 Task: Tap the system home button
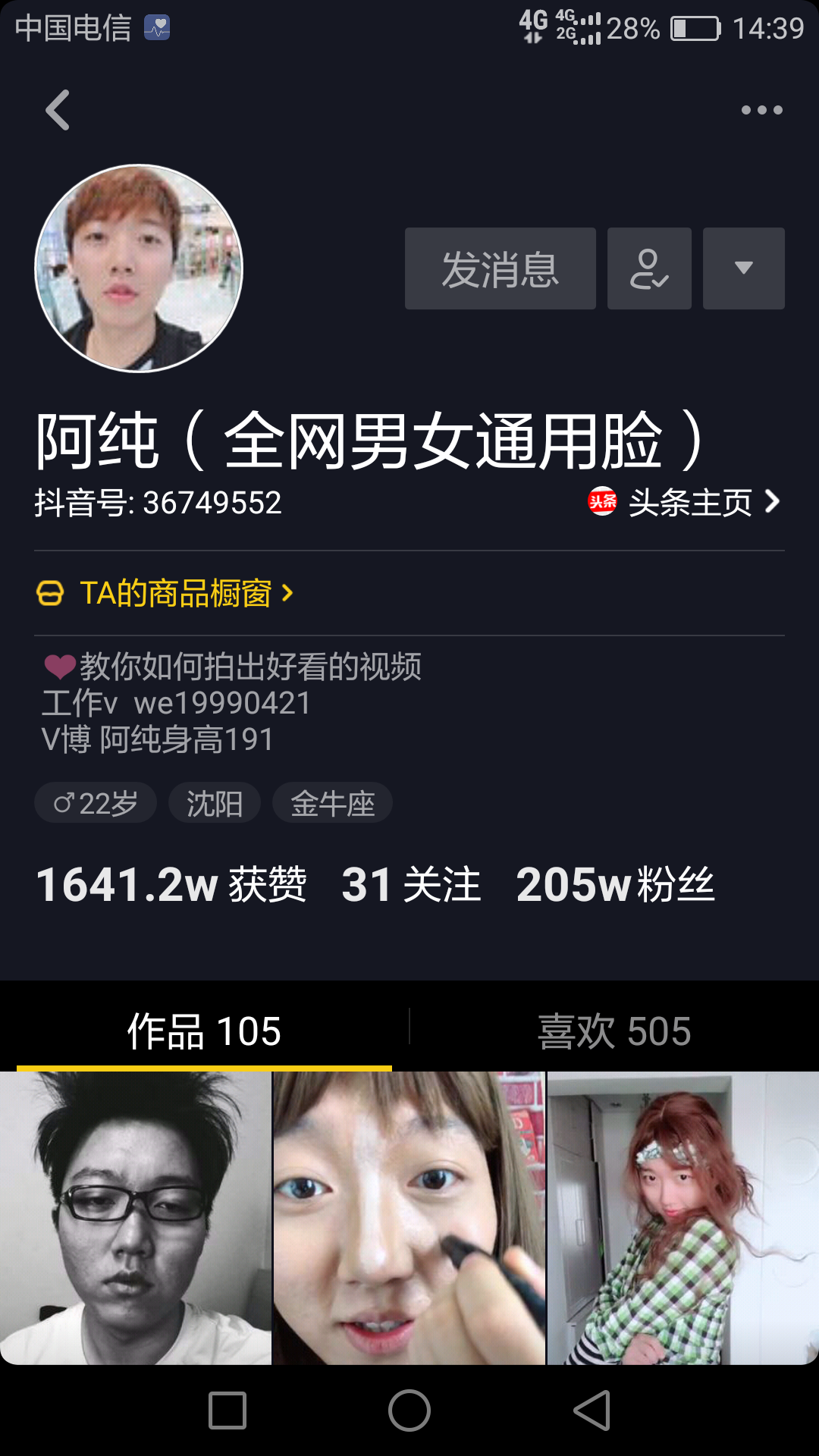click(409, 1410)
